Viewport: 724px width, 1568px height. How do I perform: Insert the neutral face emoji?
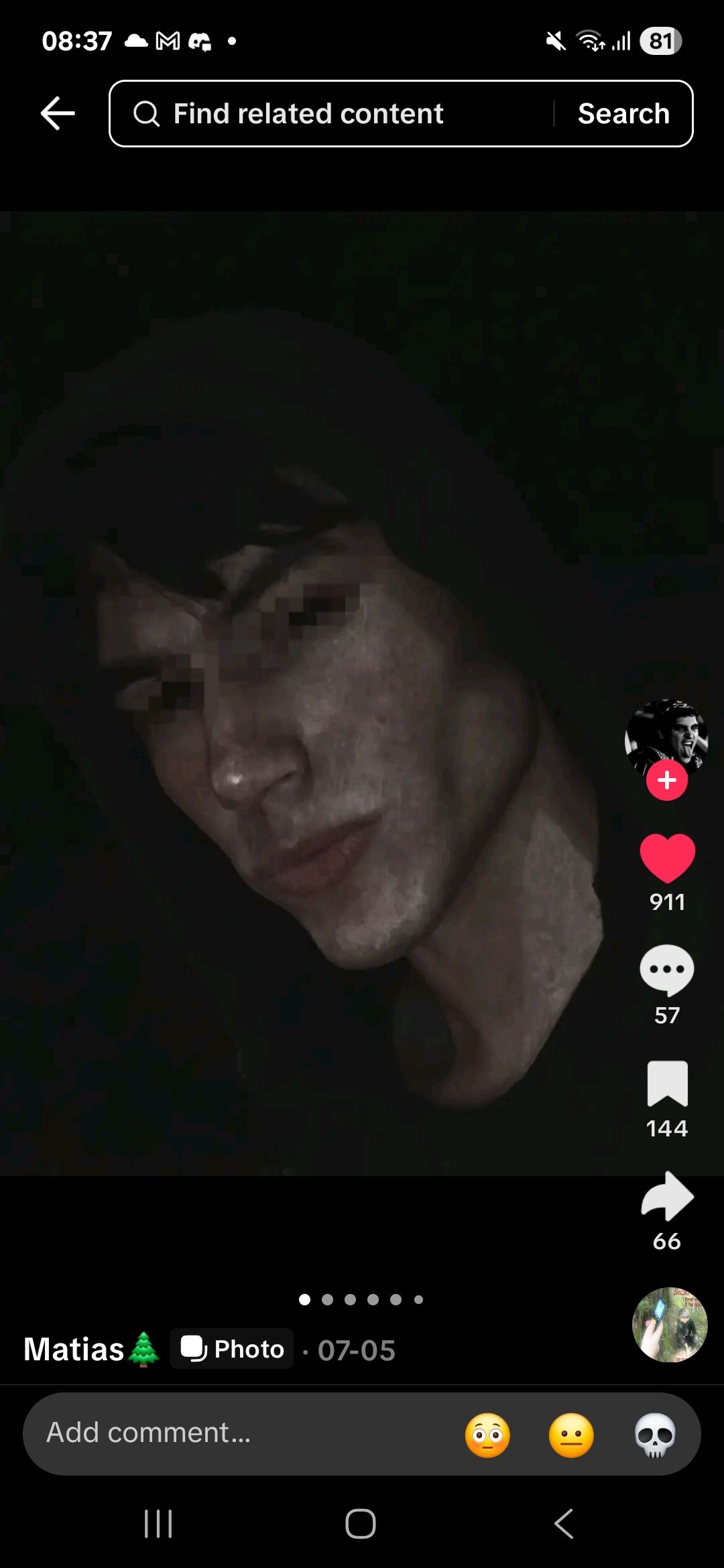point(571,1435)
